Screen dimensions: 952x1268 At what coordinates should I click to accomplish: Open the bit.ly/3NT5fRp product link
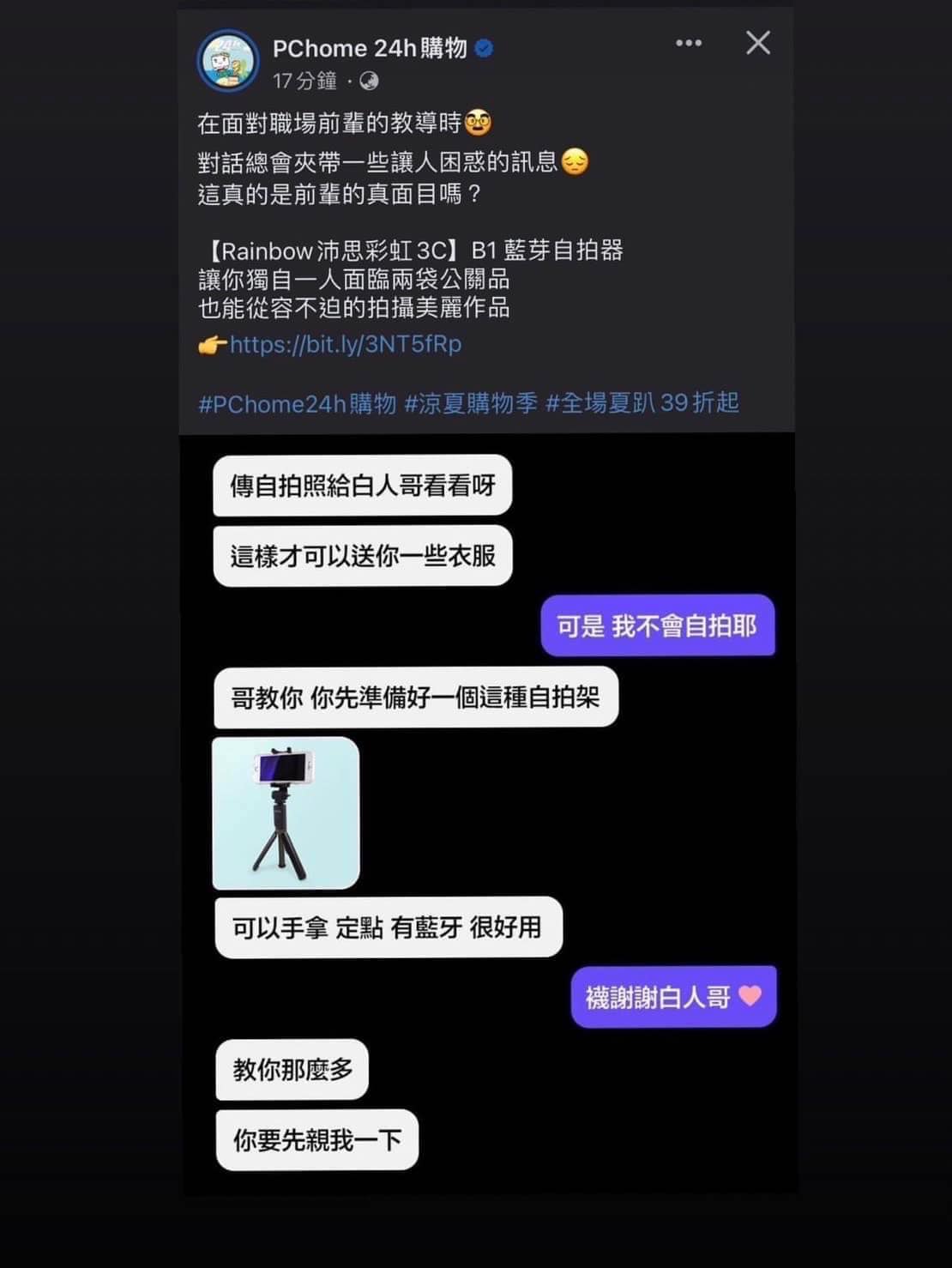pyautogui.click(x=345, y=344)
